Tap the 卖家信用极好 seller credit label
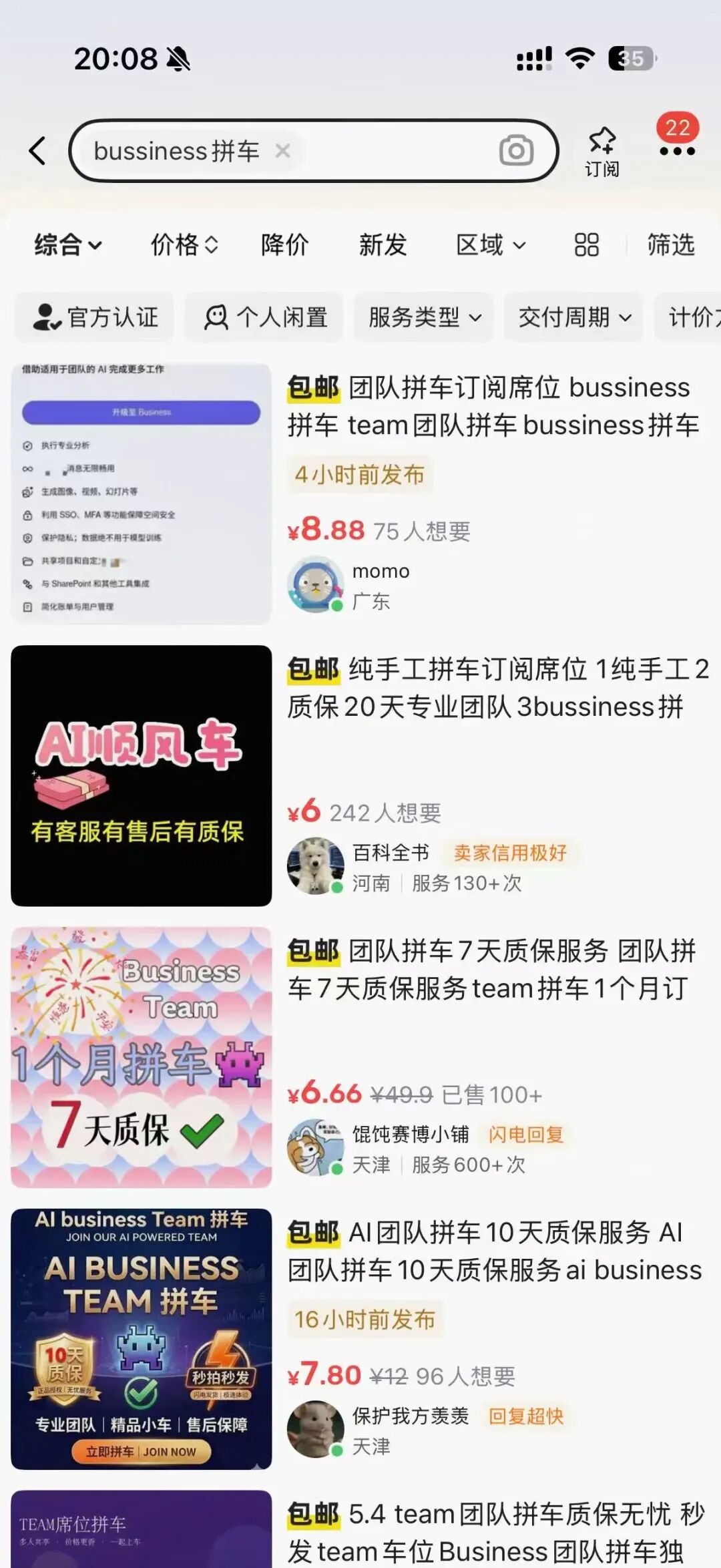This screenshot has height=1568, width=721. click(x=510, y=853)
